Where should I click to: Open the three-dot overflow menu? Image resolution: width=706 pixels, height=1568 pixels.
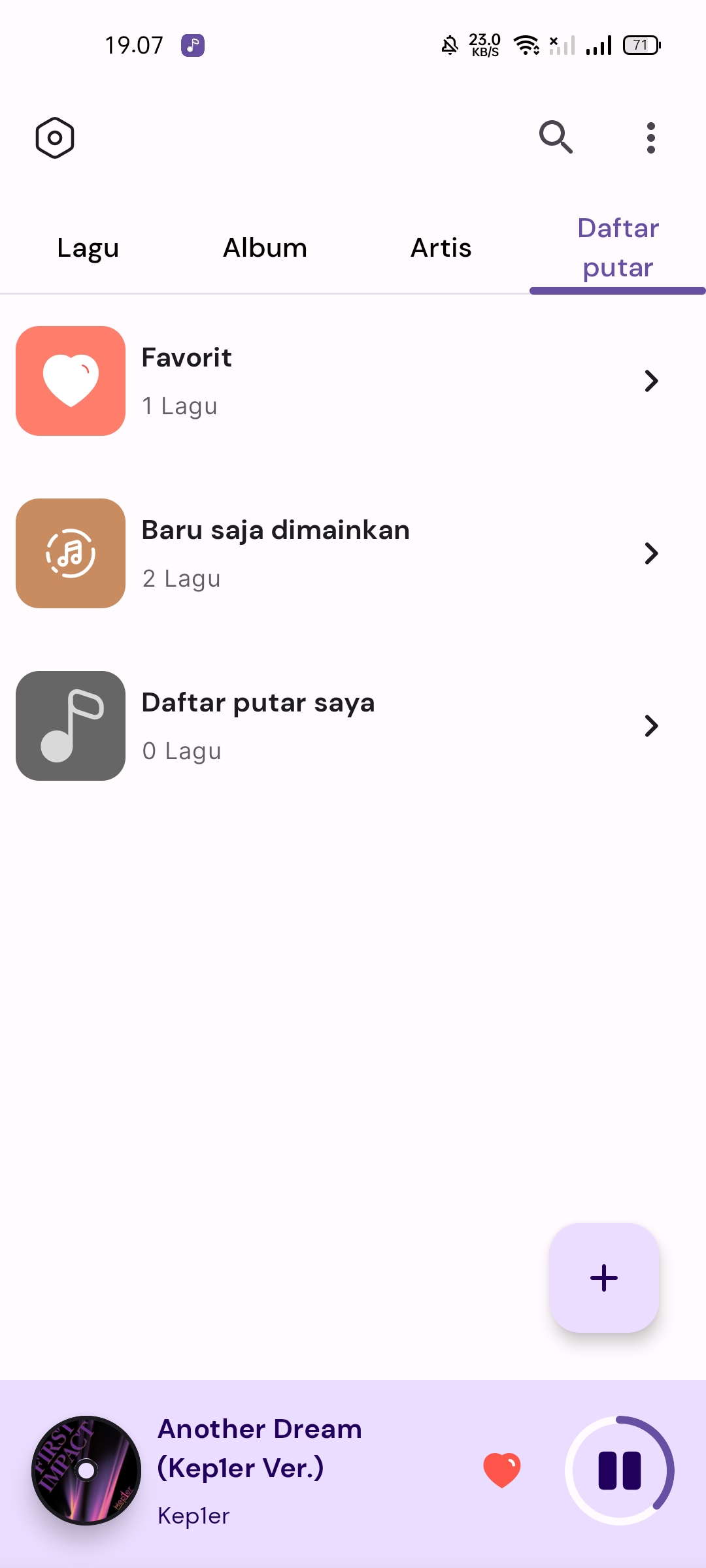[650, 138]
